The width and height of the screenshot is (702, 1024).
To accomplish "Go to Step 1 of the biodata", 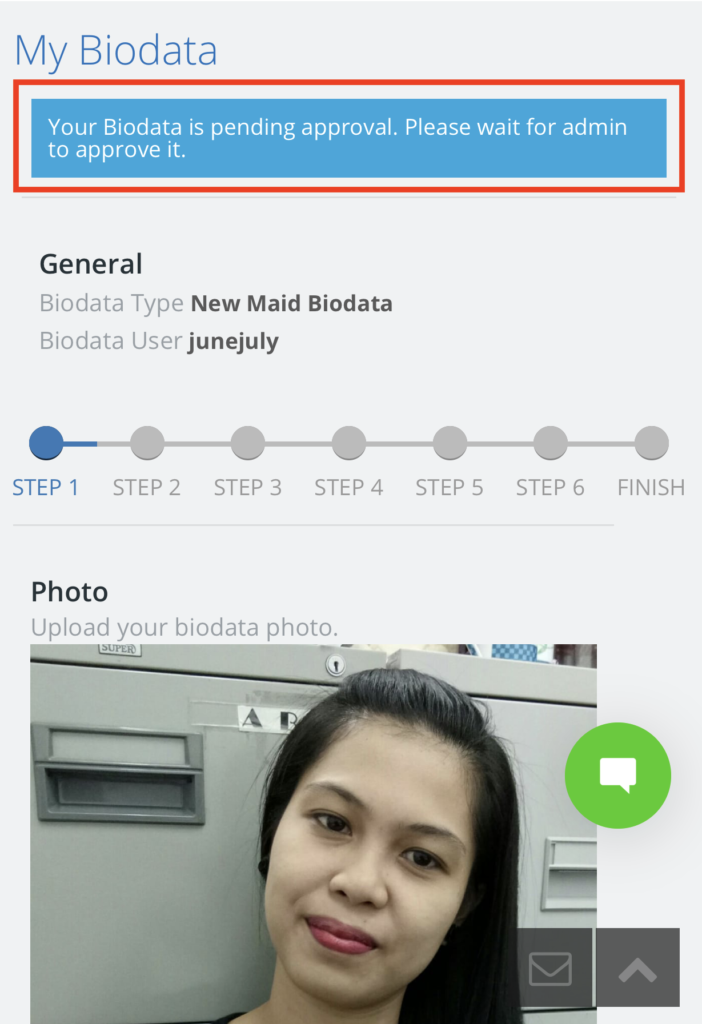I will pos(46,443).
